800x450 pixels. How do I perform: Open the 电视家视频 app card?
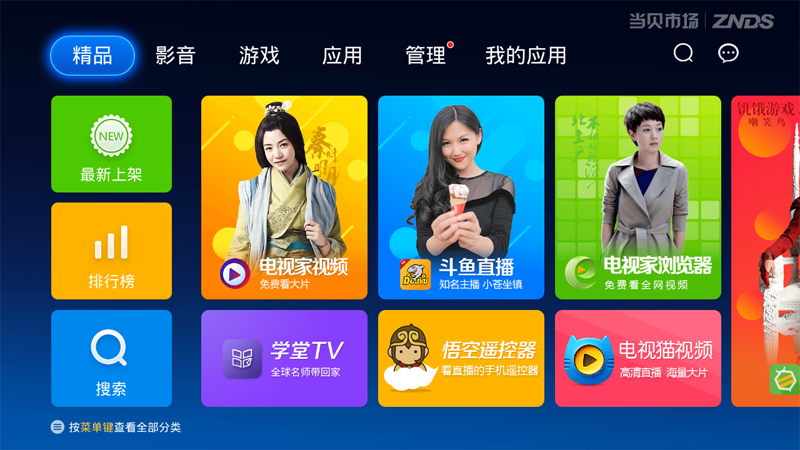[x=284, y=197]
